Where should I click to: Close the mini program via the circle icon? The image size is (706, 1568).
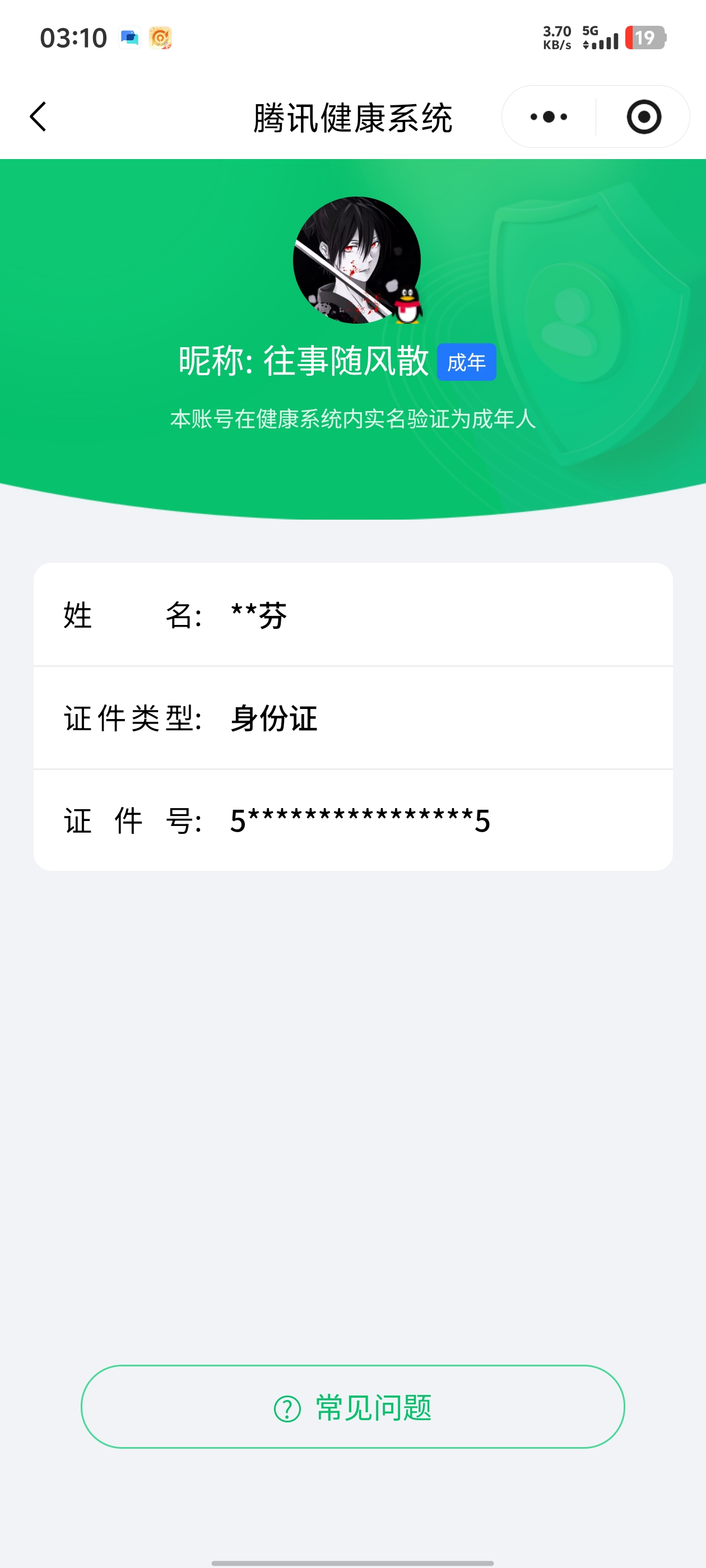coord(643,116)
